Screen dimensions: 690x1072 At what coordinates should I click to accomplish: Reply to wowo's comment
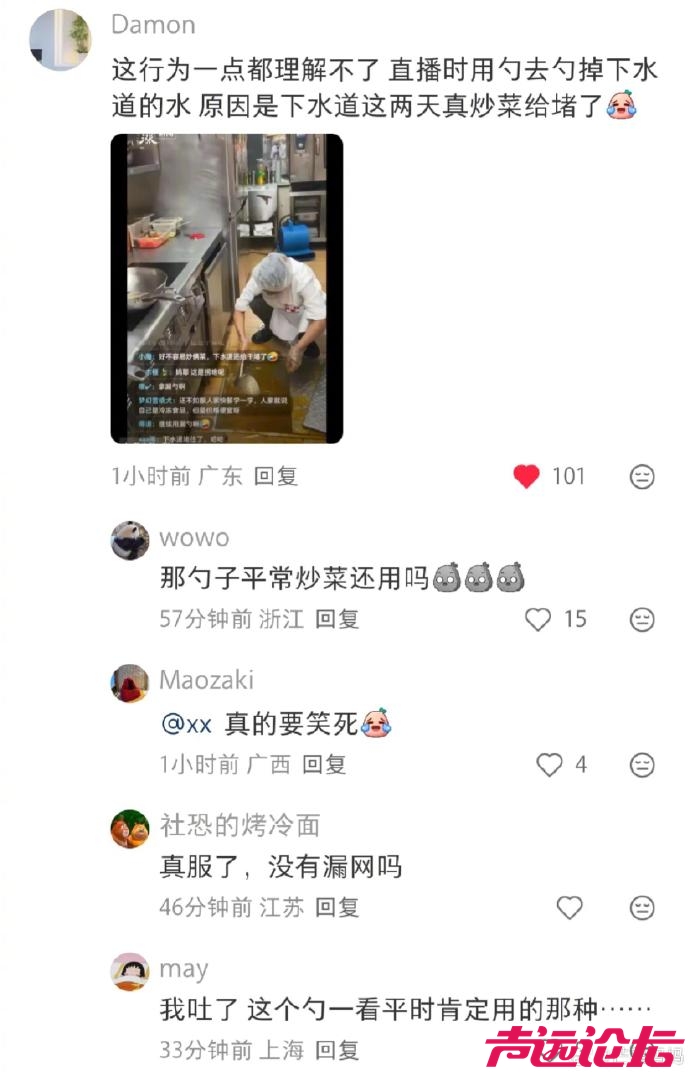pos(337,620)
